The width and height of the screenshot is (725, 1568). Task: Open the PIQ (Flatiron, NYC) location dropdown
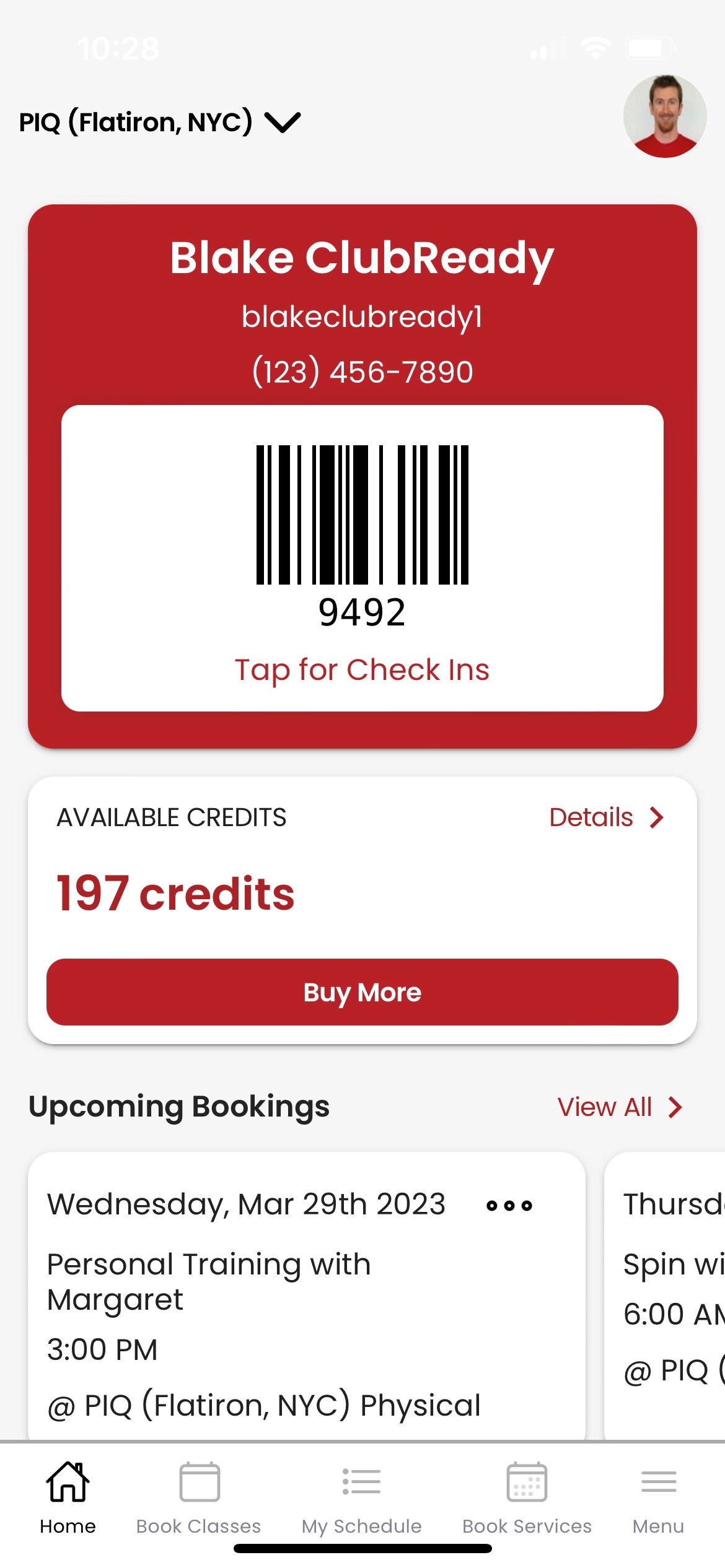160,122
